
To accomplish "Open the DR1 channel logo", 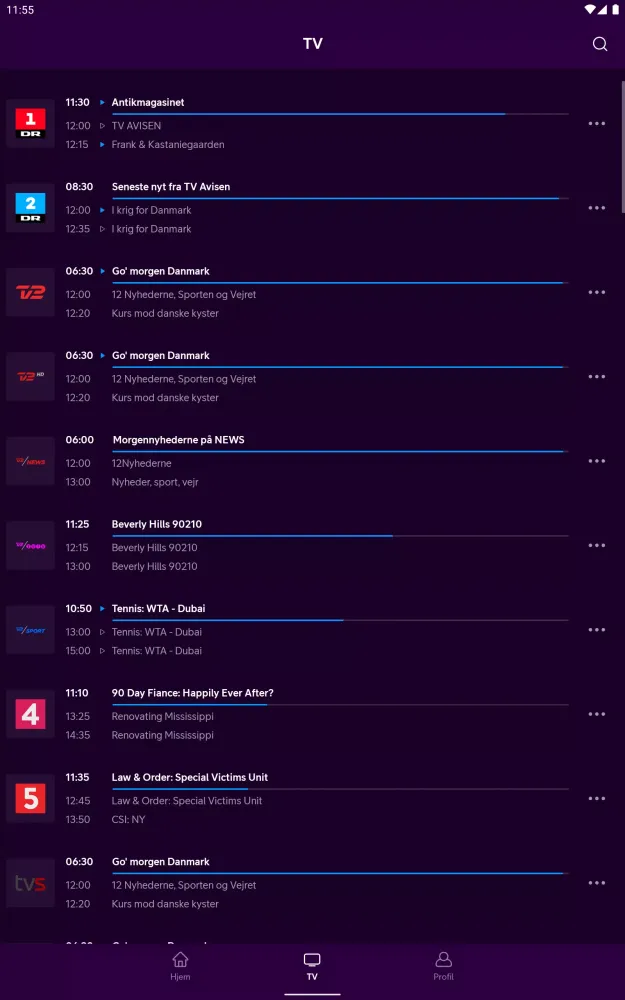I will 31,124.
